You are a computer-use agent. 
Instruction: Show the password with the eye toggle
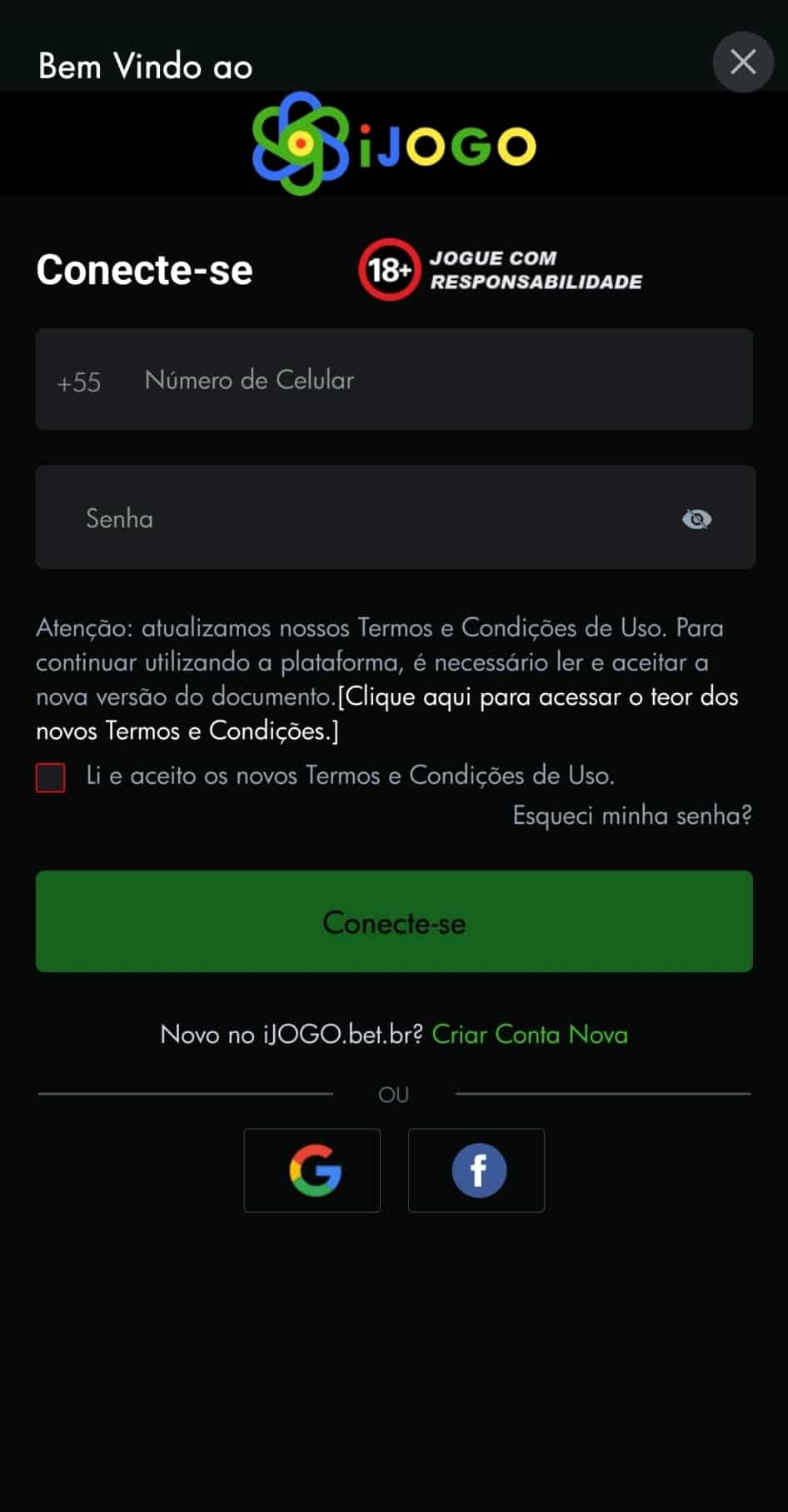[x=697, y=518]
